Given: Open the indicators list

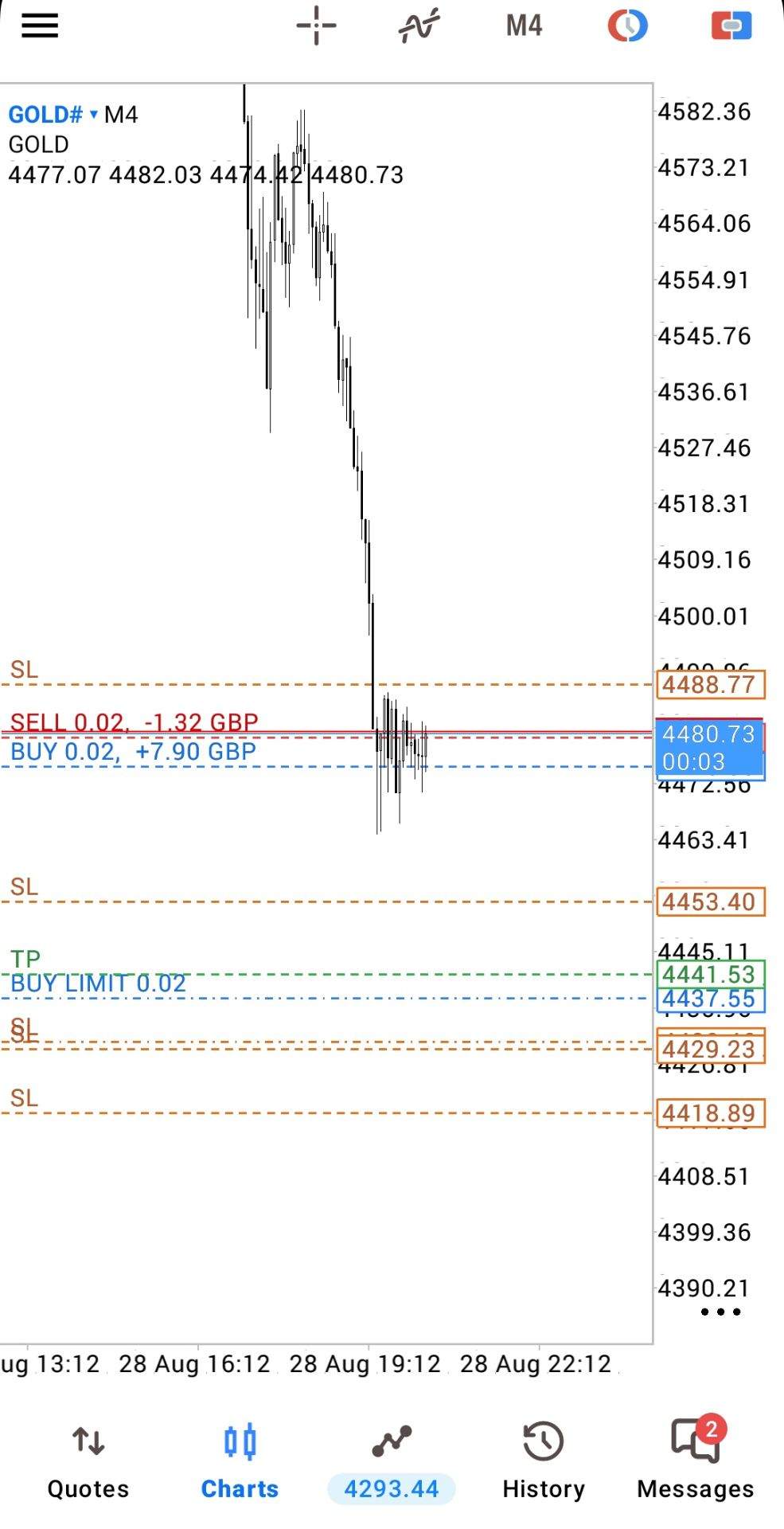Looking at the screenshot, I should click(x=419, y=25).
